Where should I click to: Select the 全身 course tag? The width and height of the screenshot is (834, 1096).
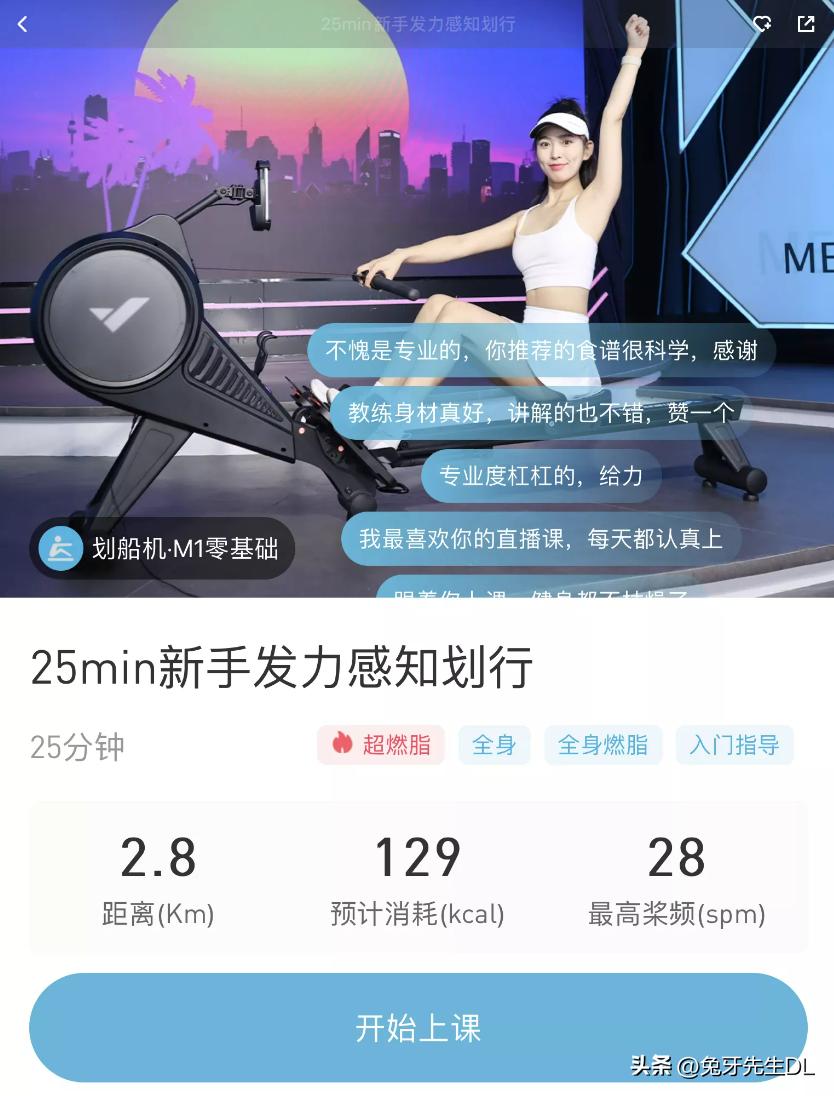[494, 744]
